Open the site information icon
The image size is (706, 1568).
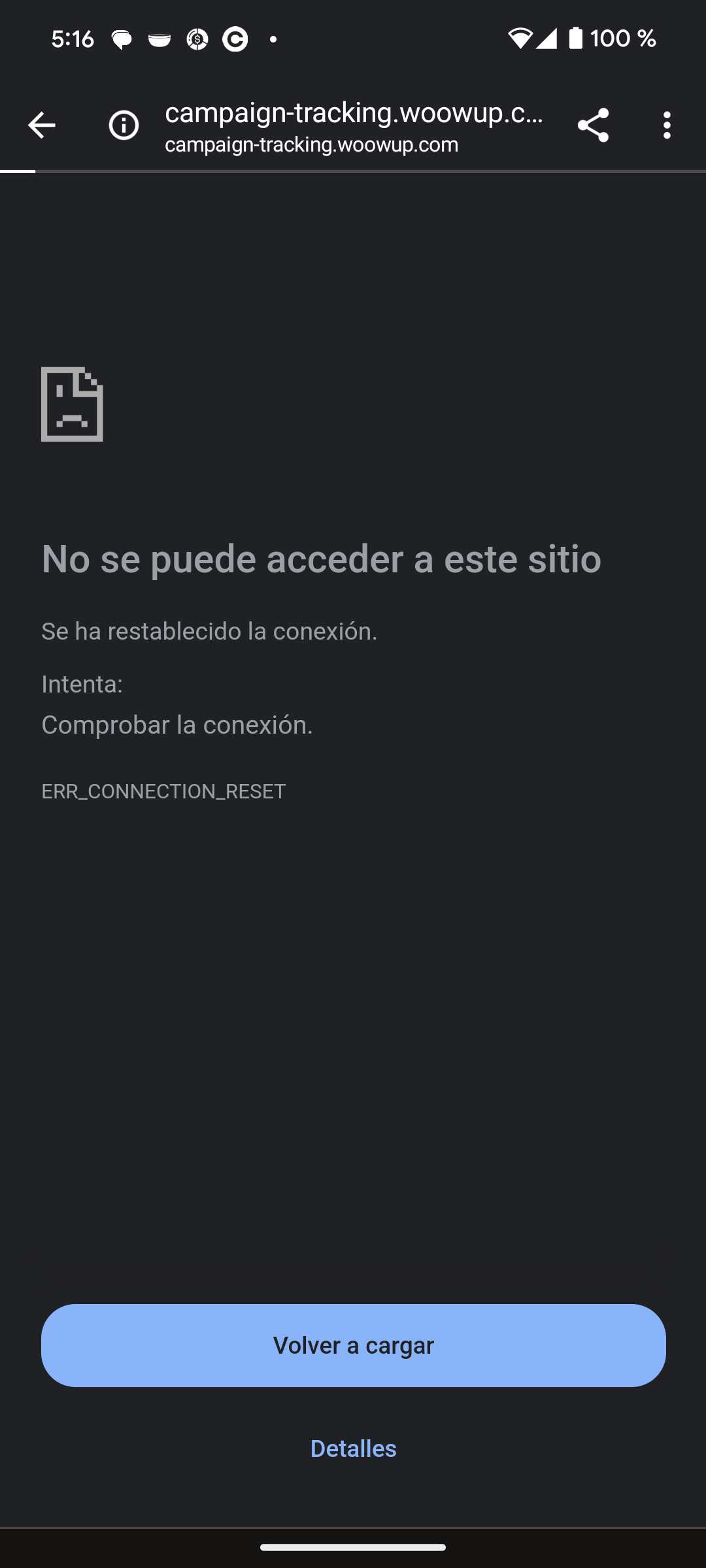(x=124, y=125)
